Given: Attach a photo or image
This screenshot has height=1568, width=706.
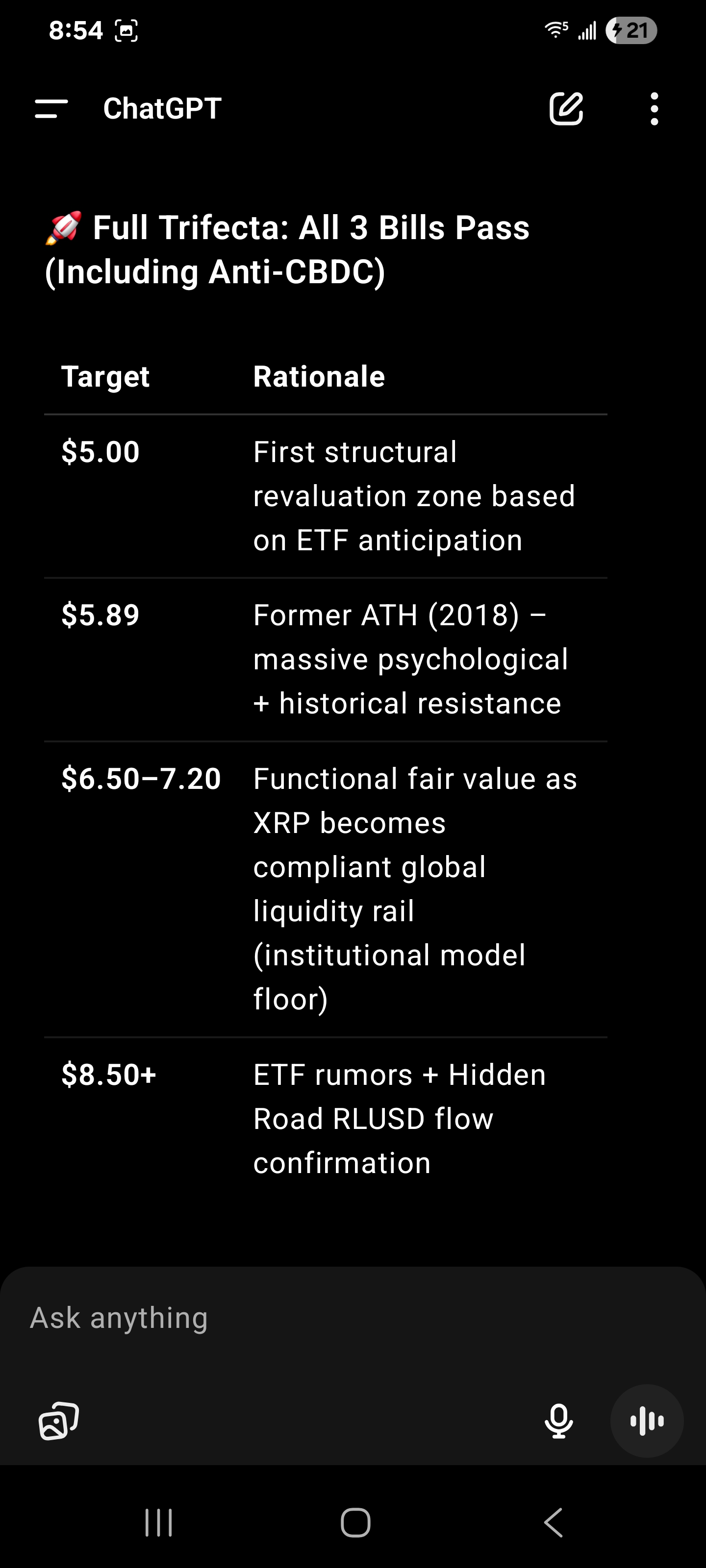Looking at the screenshot, I should (x=58, y=1421).
